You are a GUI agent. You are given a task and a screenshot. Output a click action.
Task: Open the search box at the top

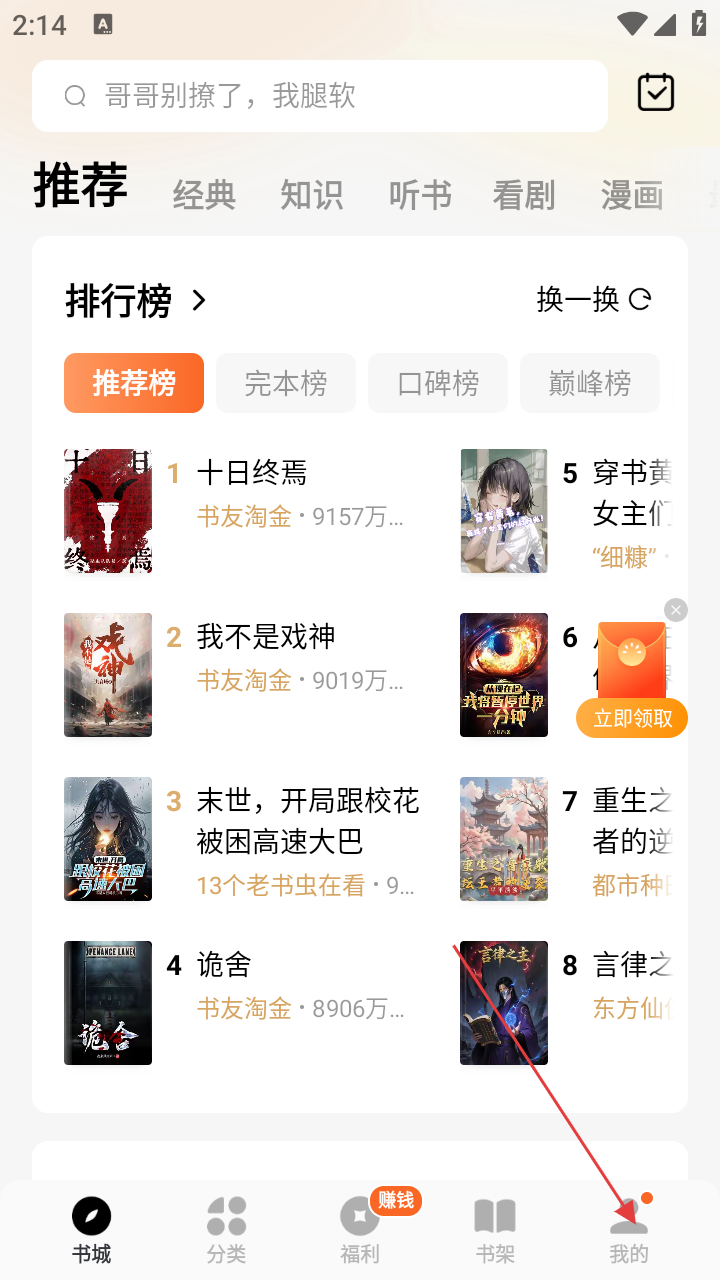(320, 96)
